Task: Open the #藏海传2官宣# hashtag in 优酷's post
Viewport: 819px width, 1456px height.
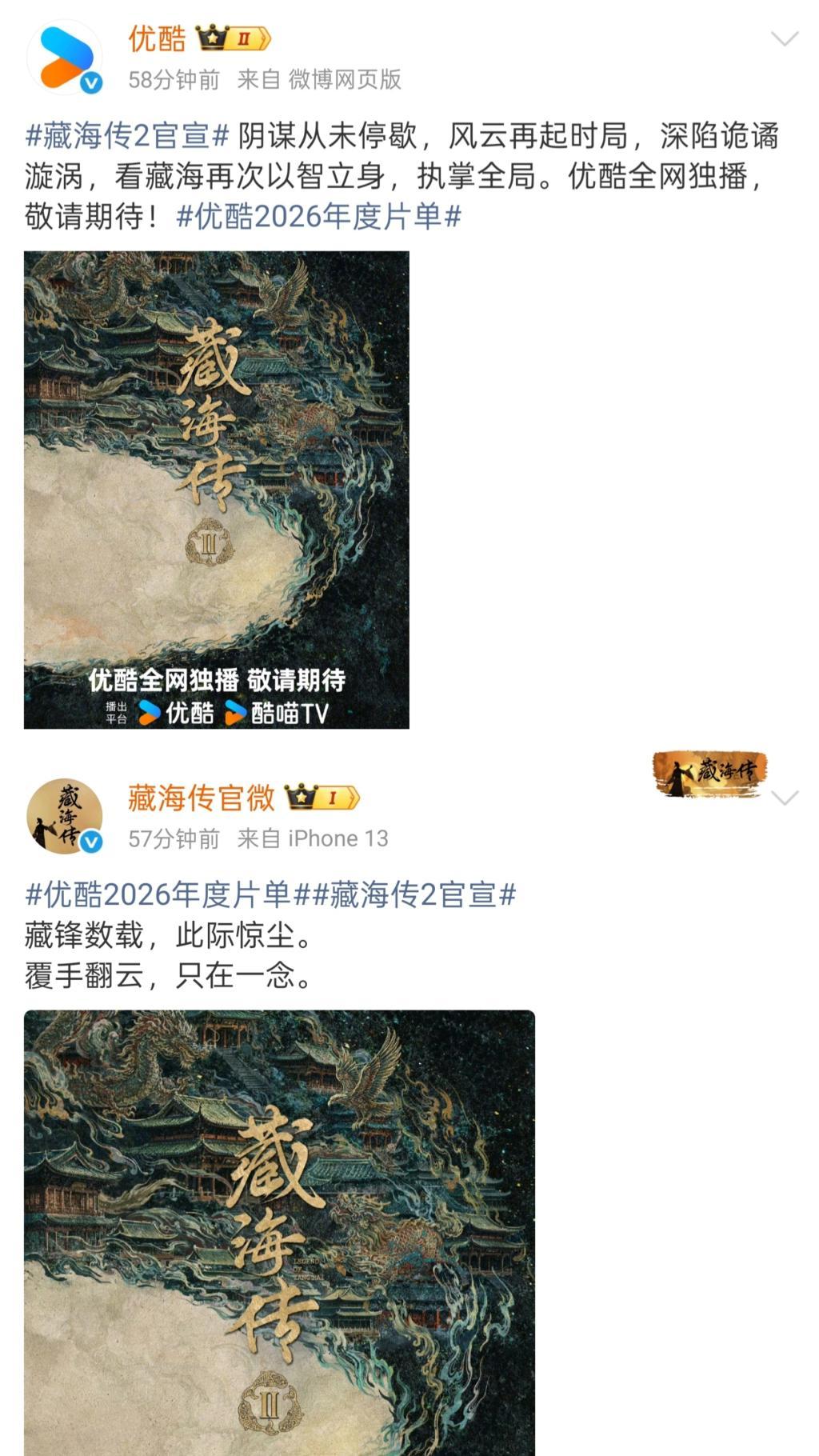Action: [128, 136]
